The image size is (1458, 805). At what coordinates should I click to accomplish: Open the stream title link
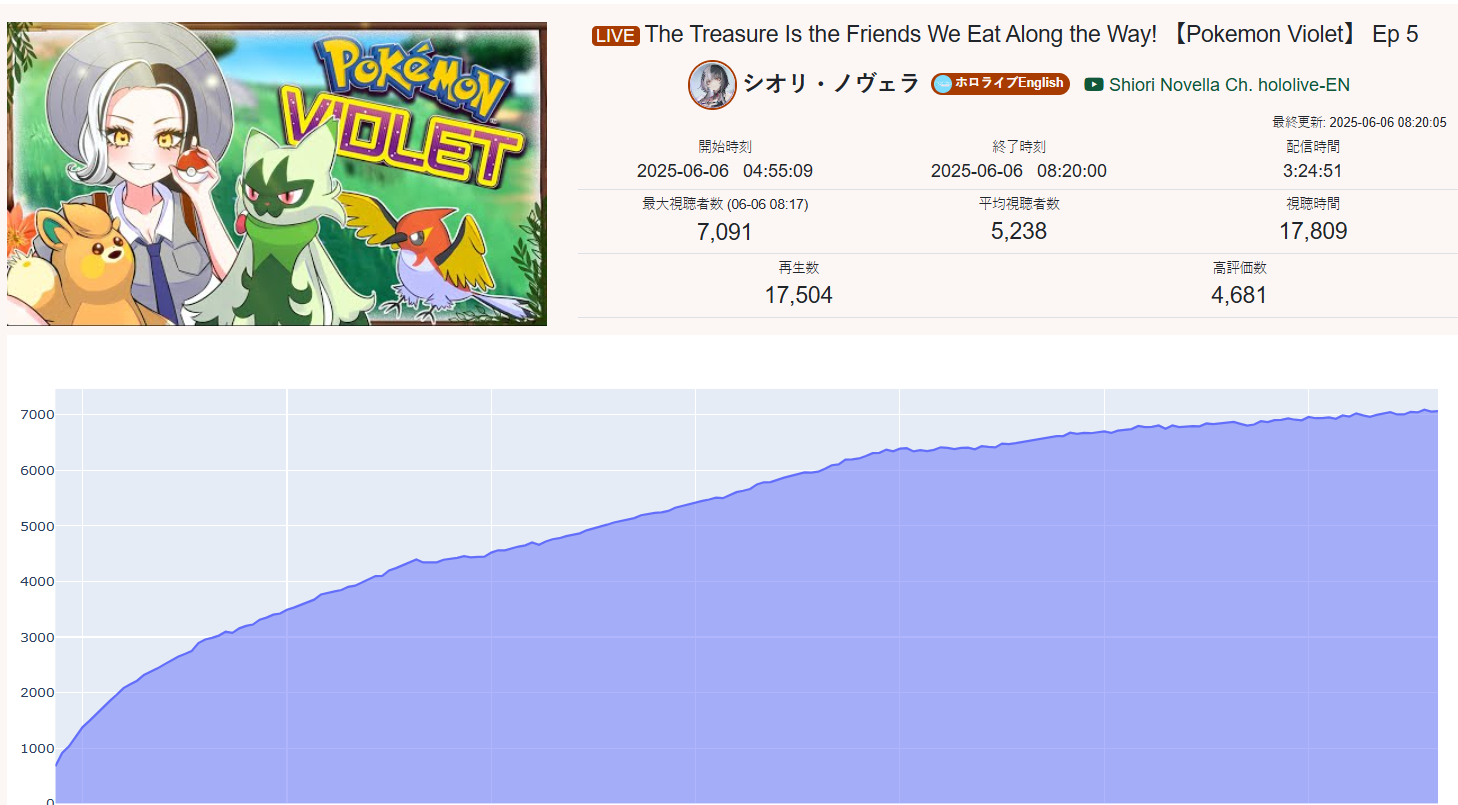[1030, 35]
